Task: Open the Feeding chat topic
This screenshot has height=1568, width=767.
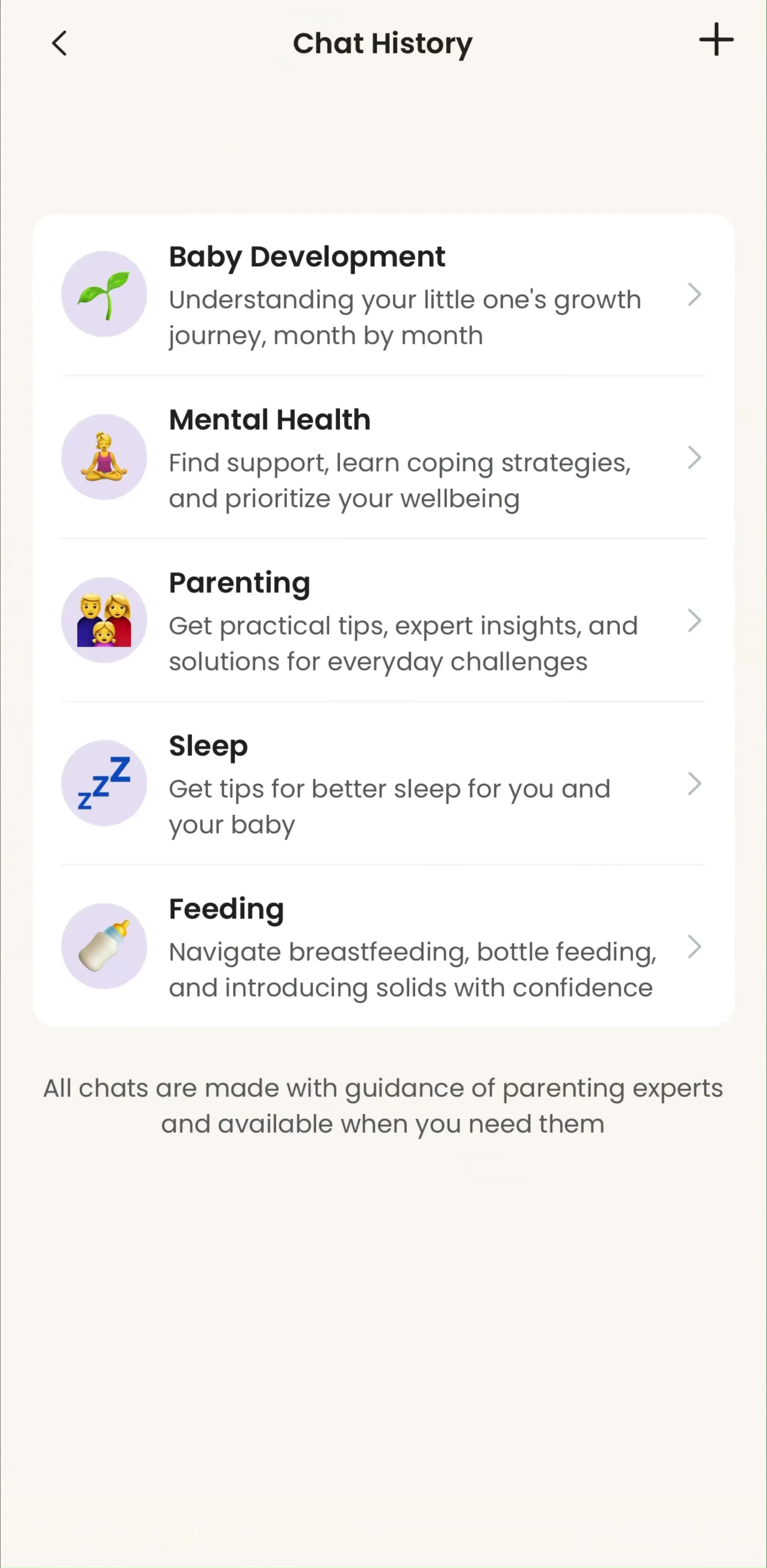Action: point(383,947)
